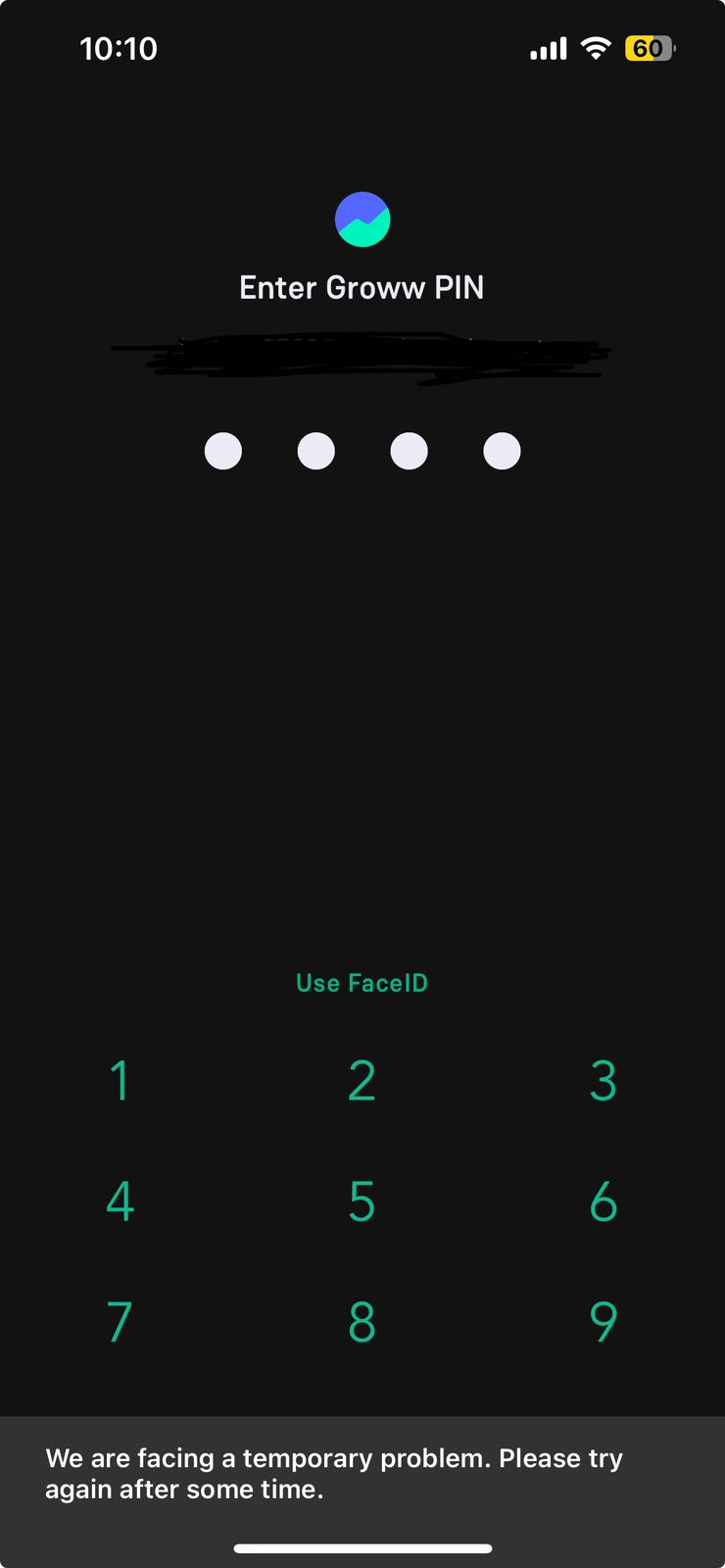This screenshot has height=1568, width=725.
Task: Tap the number 2 key
Action: click(362, 1081)
